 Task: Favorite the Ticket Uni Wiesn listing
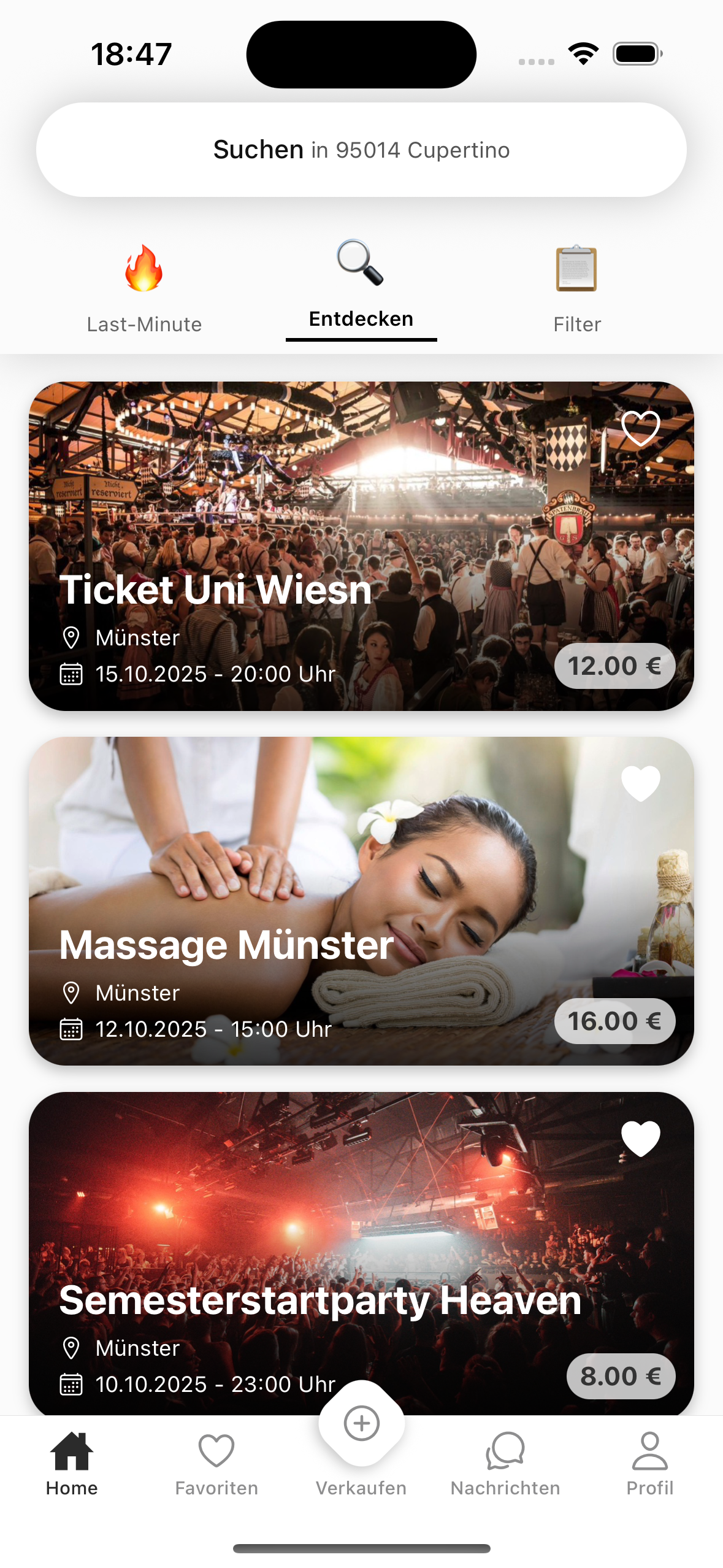(x=640, y=428)
